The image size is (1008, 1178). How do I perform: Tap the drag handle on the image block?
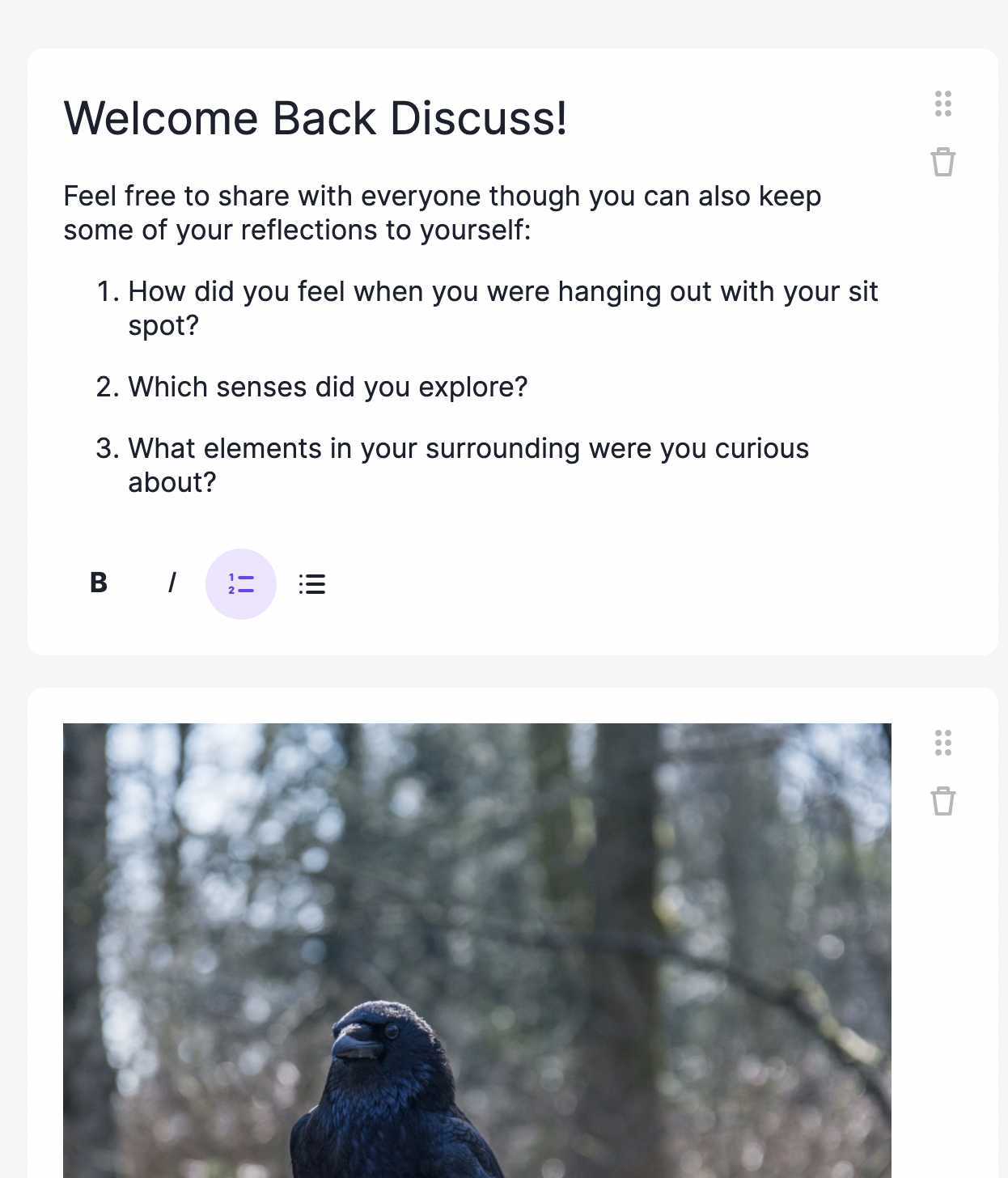[x=943, y=743]
